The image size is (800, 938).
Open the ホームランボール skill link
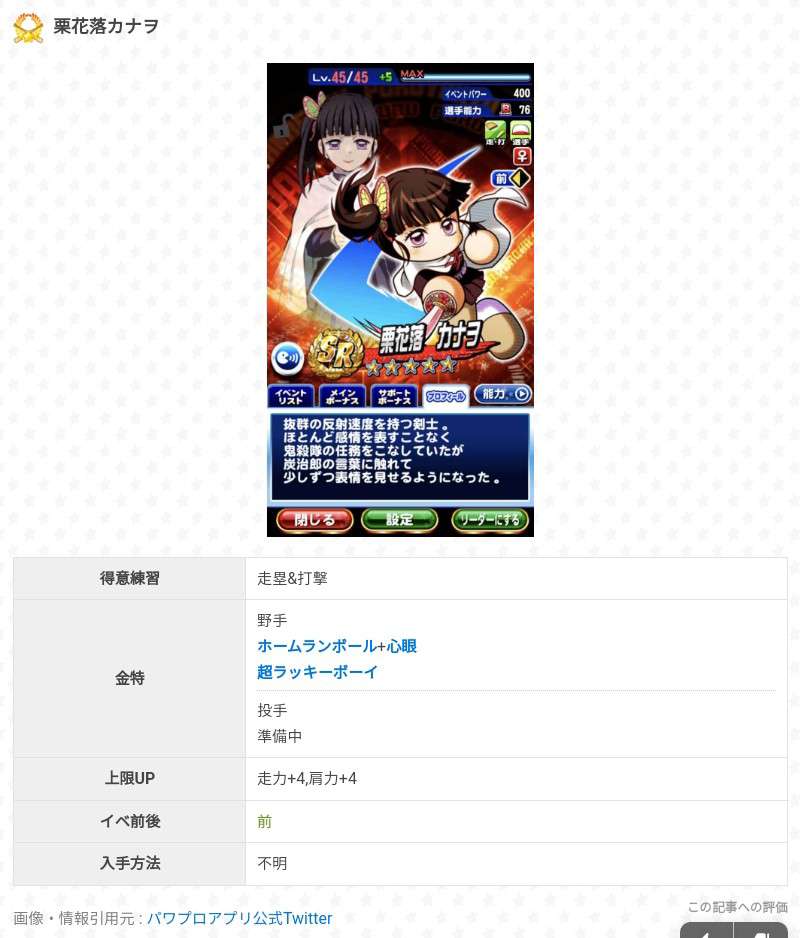(316, 646)
